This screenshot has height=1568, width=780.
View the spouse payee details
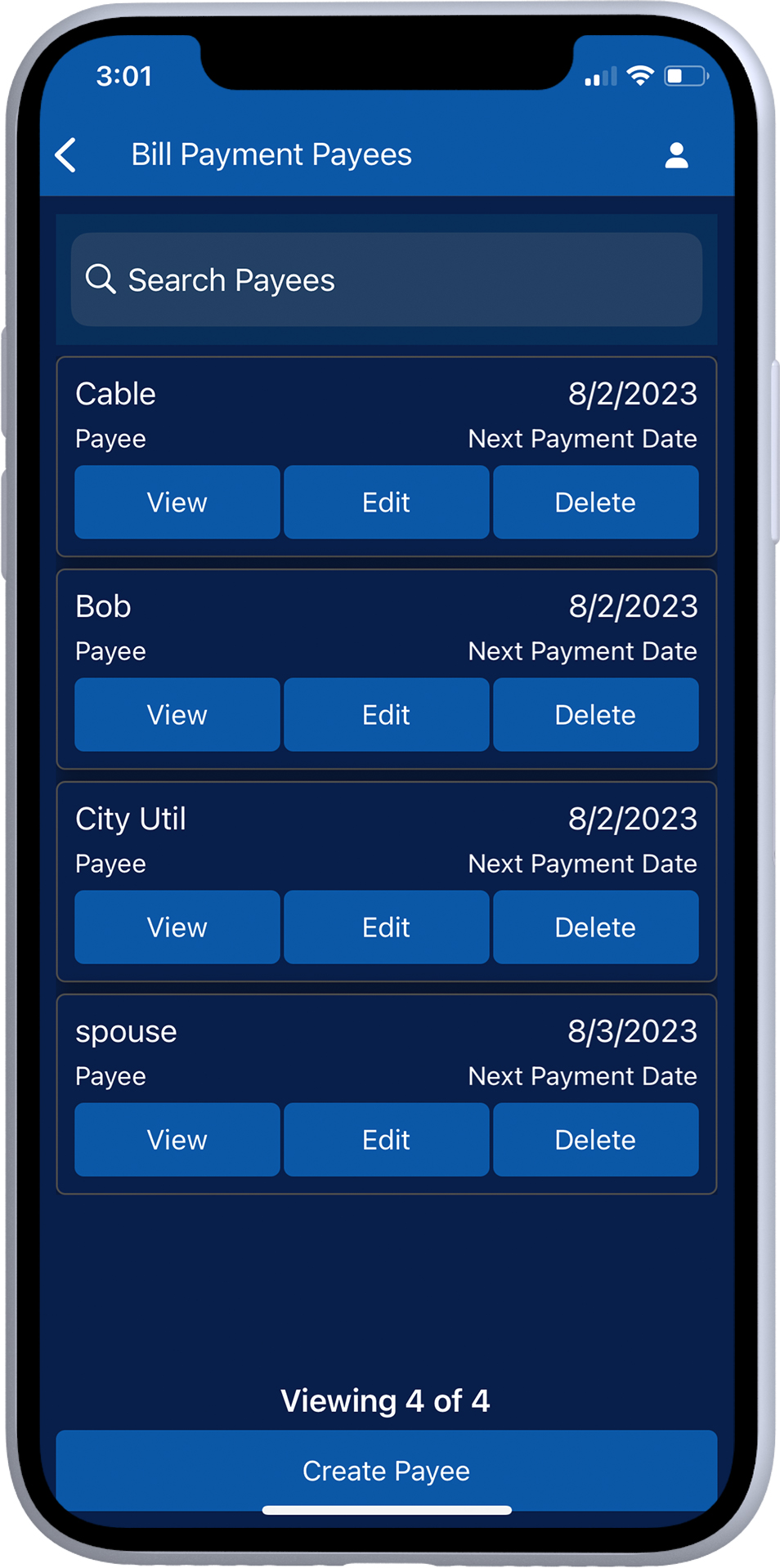[x=177, y=1139]
